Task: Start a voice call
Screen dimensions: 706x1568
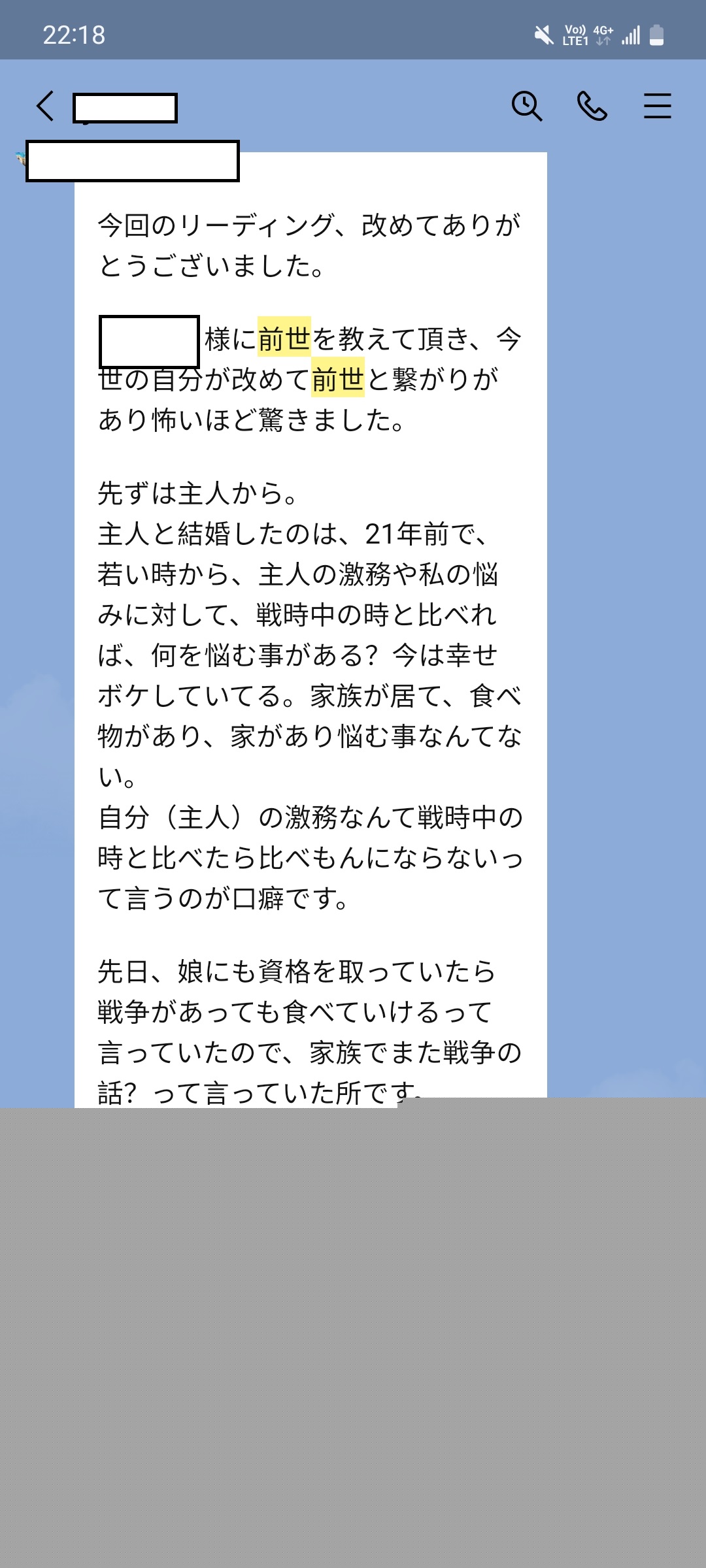Action: [592, 106]
